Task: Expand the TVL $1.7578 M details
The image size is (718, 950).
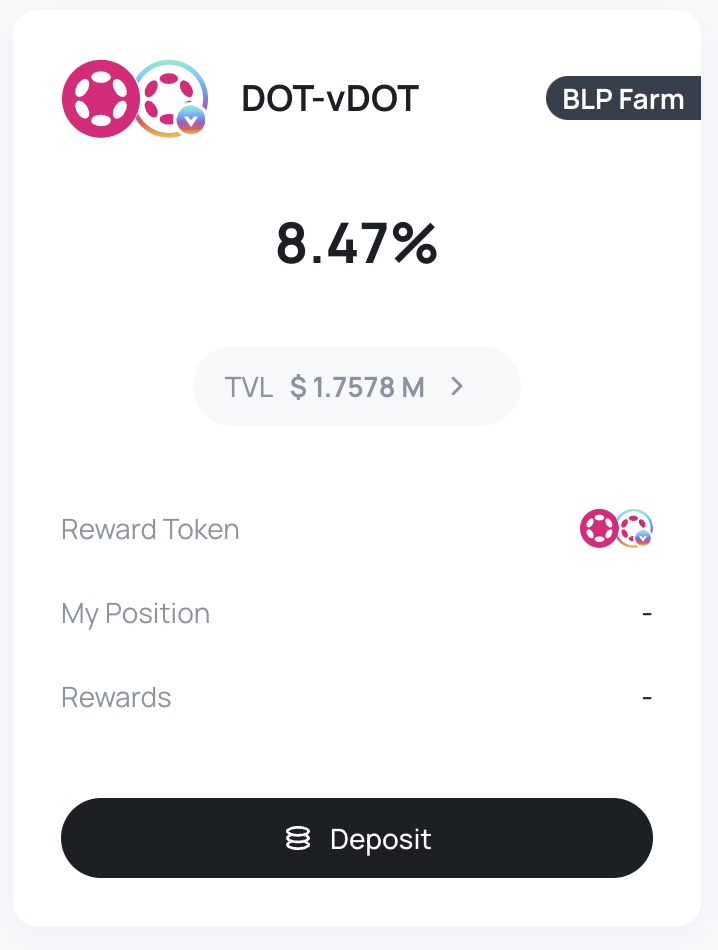Action: 357,387
